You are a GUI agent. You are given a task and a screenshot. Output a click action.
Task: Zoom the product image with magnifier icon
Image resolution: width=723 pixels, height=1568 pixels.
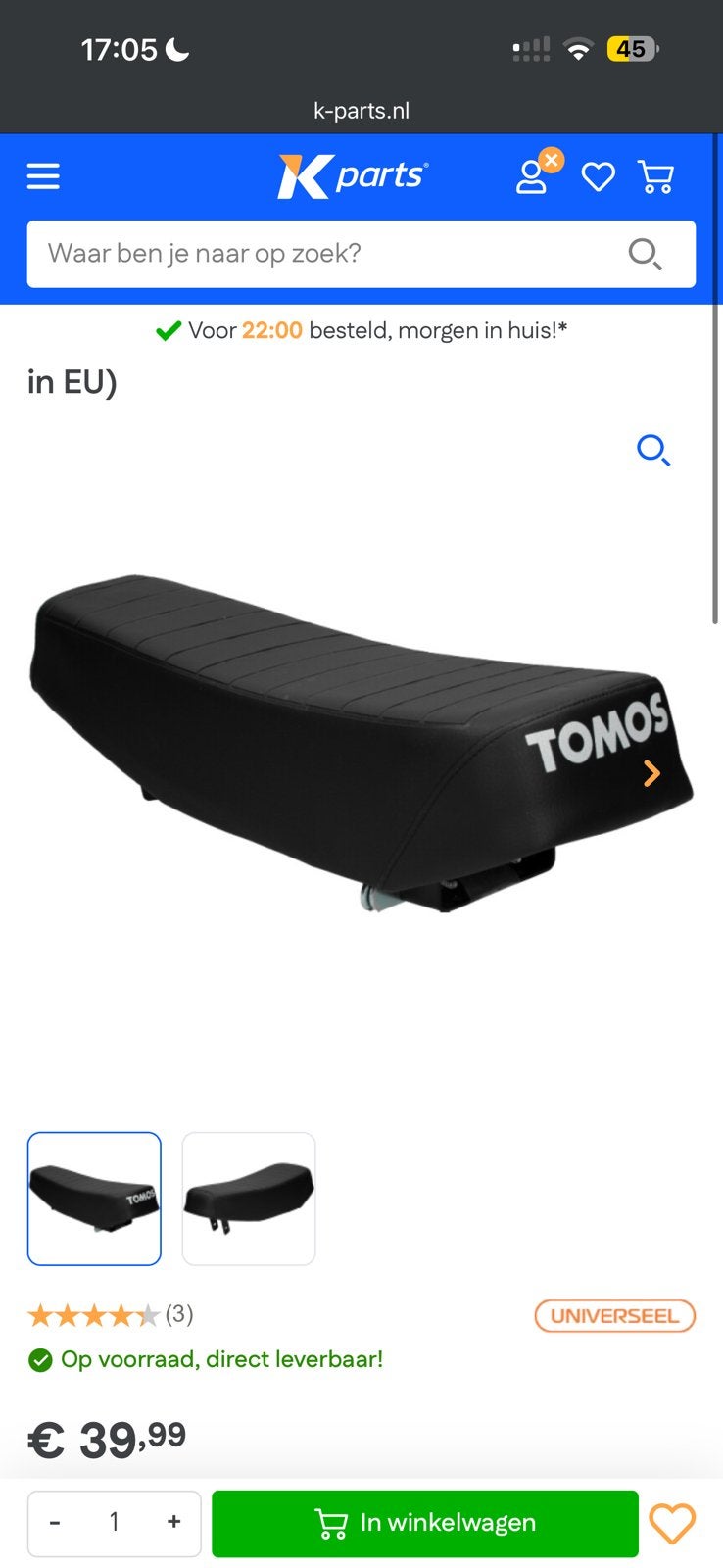click(x=652, y=450)
